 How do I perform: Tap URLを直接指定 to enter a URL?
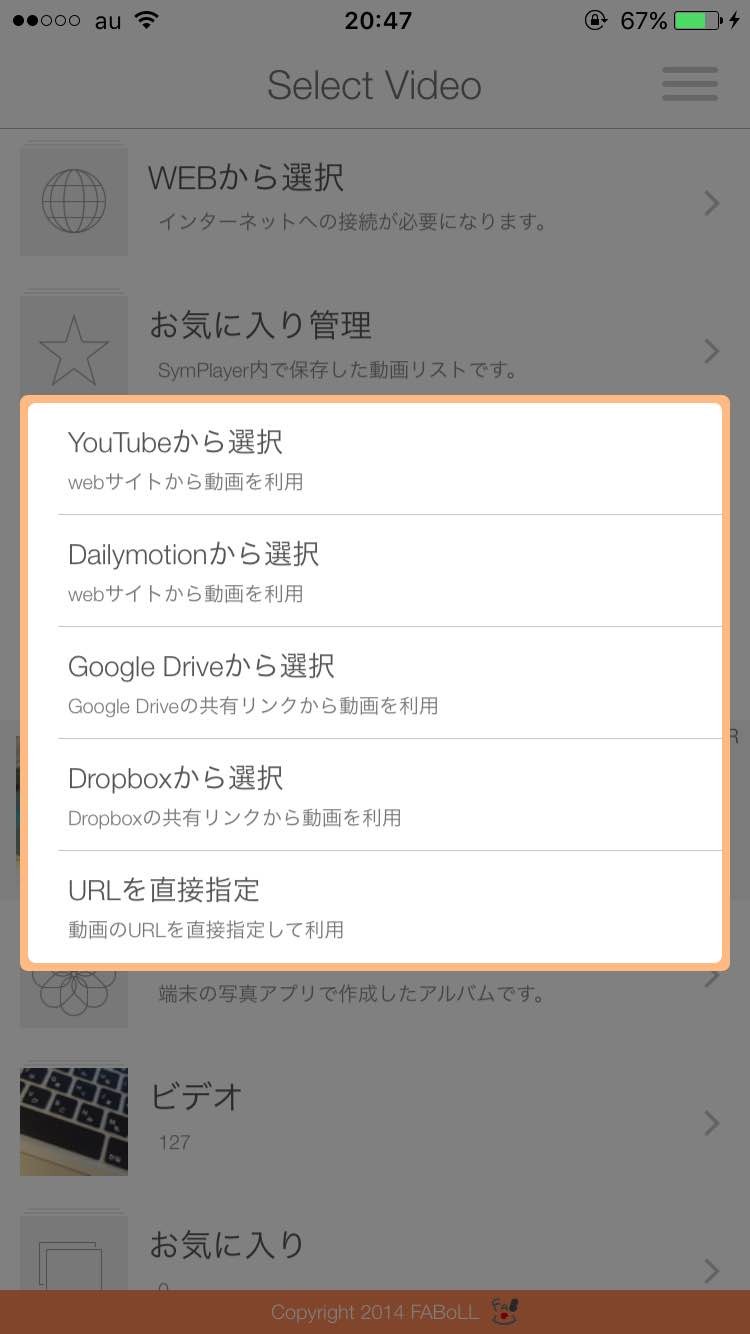[x=375, y=907]
